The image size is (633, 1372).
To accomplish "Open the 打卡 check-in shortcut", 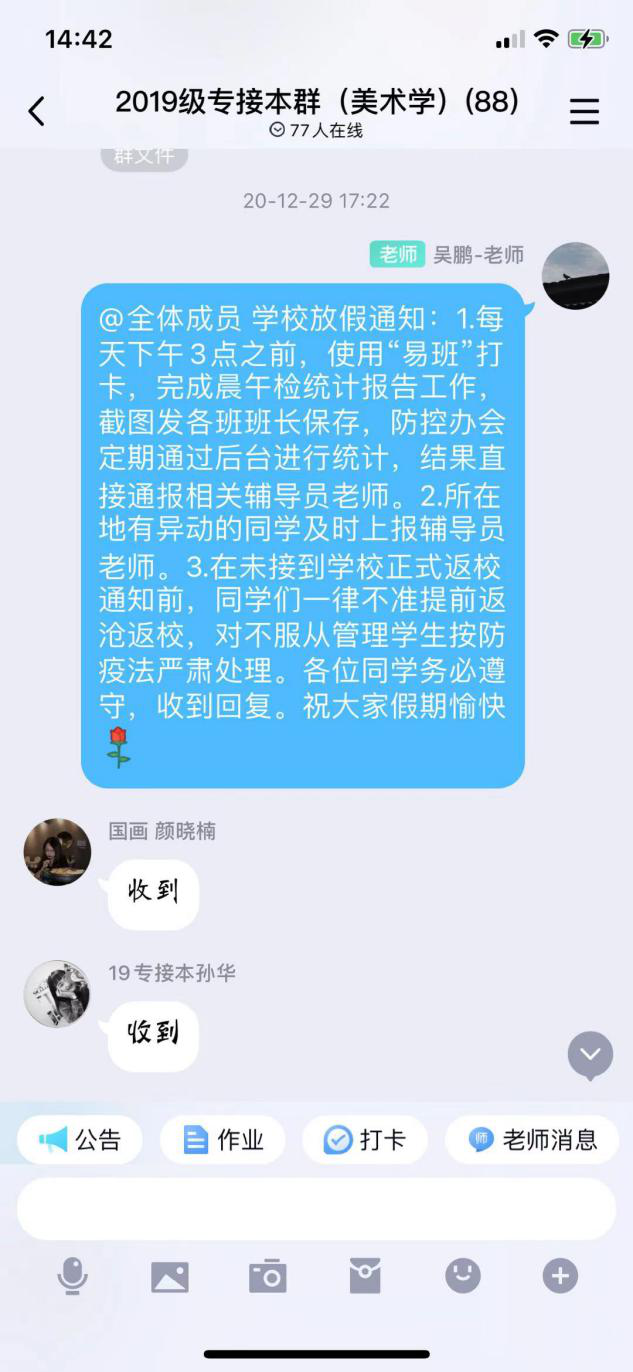I will 365,1139.
